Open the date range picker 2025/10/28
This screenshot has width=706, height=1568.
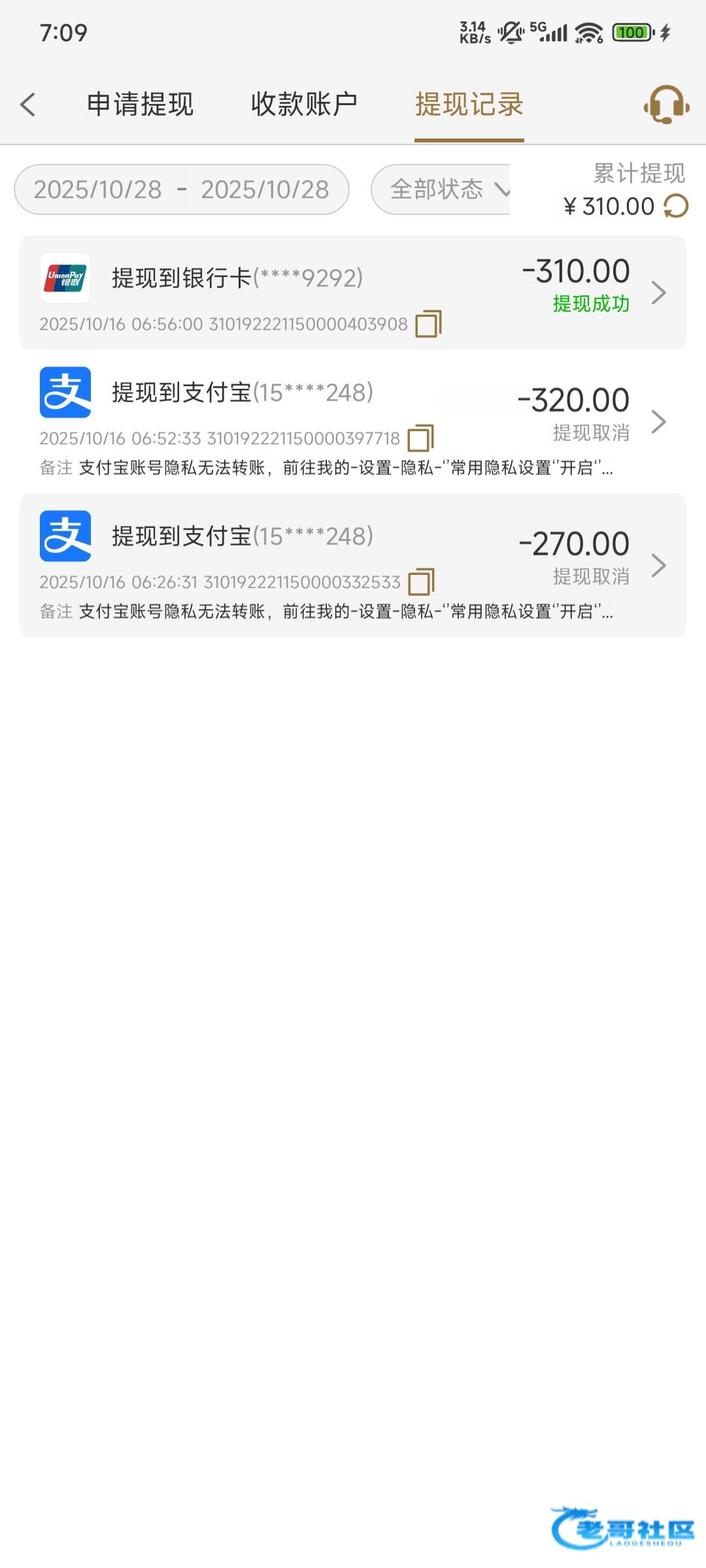[182, 189]
